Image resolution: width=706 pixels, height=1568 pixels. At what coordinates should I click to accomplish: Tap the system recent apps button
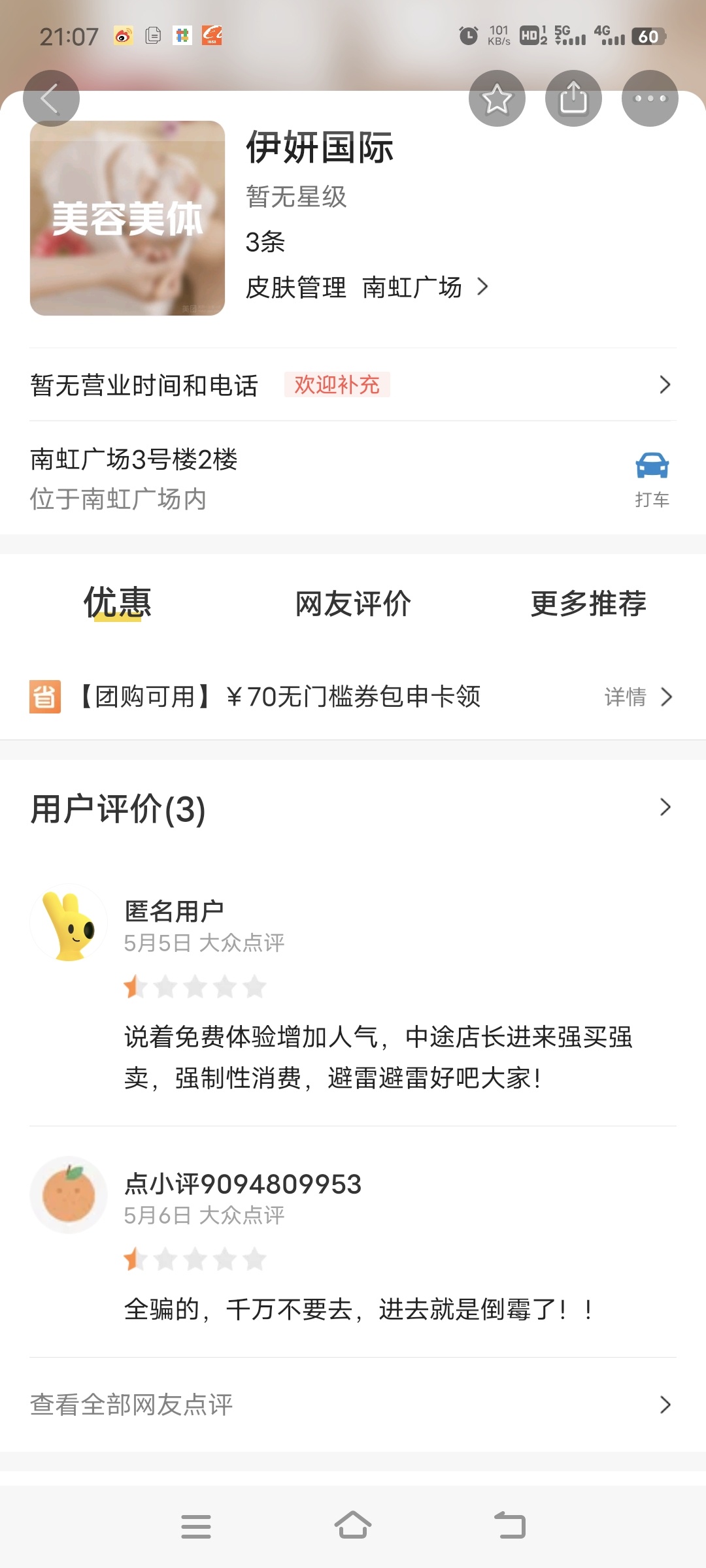(x=196, y=1526)
